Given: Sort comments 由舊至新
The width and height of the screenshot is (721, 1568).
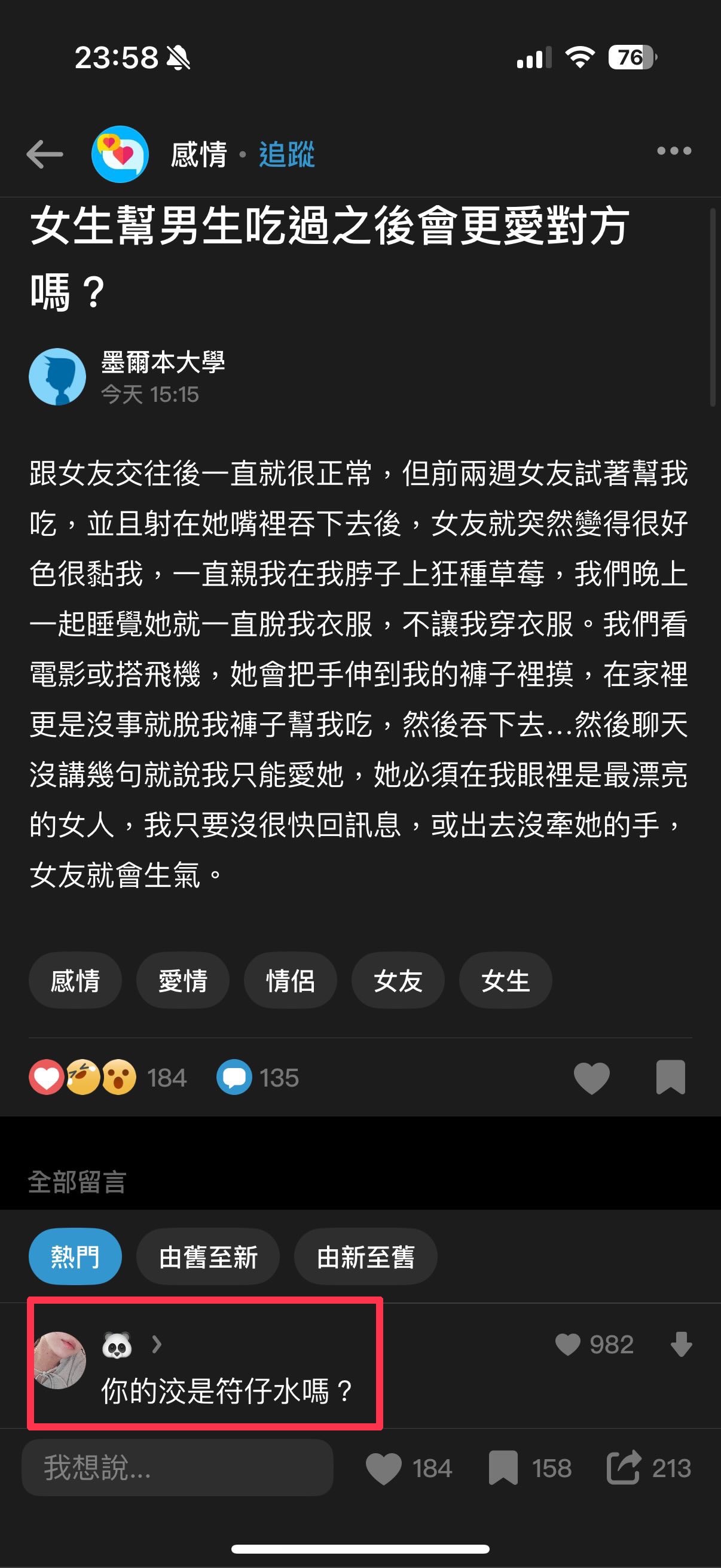Looking at the screenshot, I should tap(208, 1256).
